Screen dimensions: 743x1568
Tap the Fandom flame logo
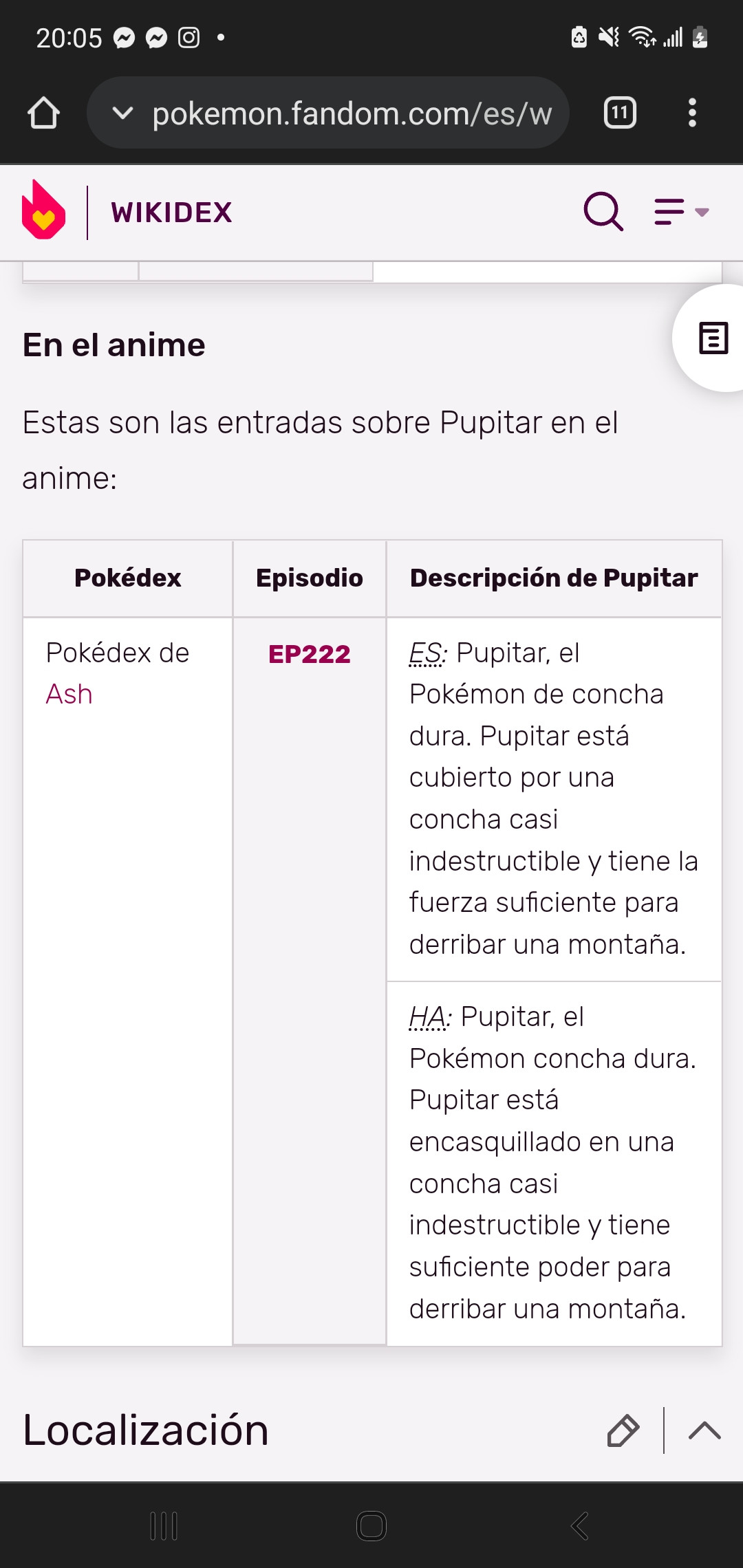43,210
